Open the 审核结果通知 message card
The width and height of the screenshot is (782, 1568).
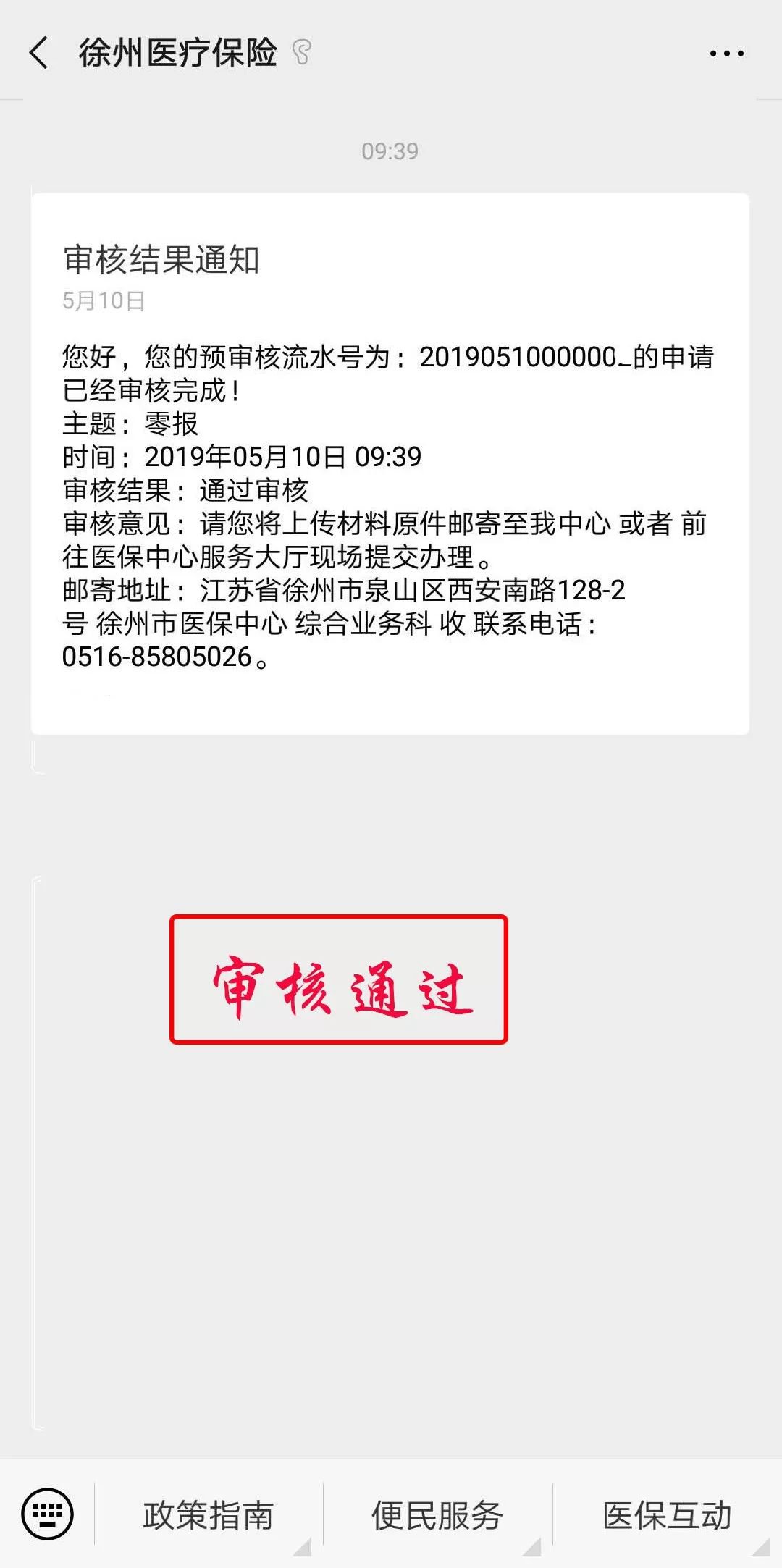[x=390, y=463]
